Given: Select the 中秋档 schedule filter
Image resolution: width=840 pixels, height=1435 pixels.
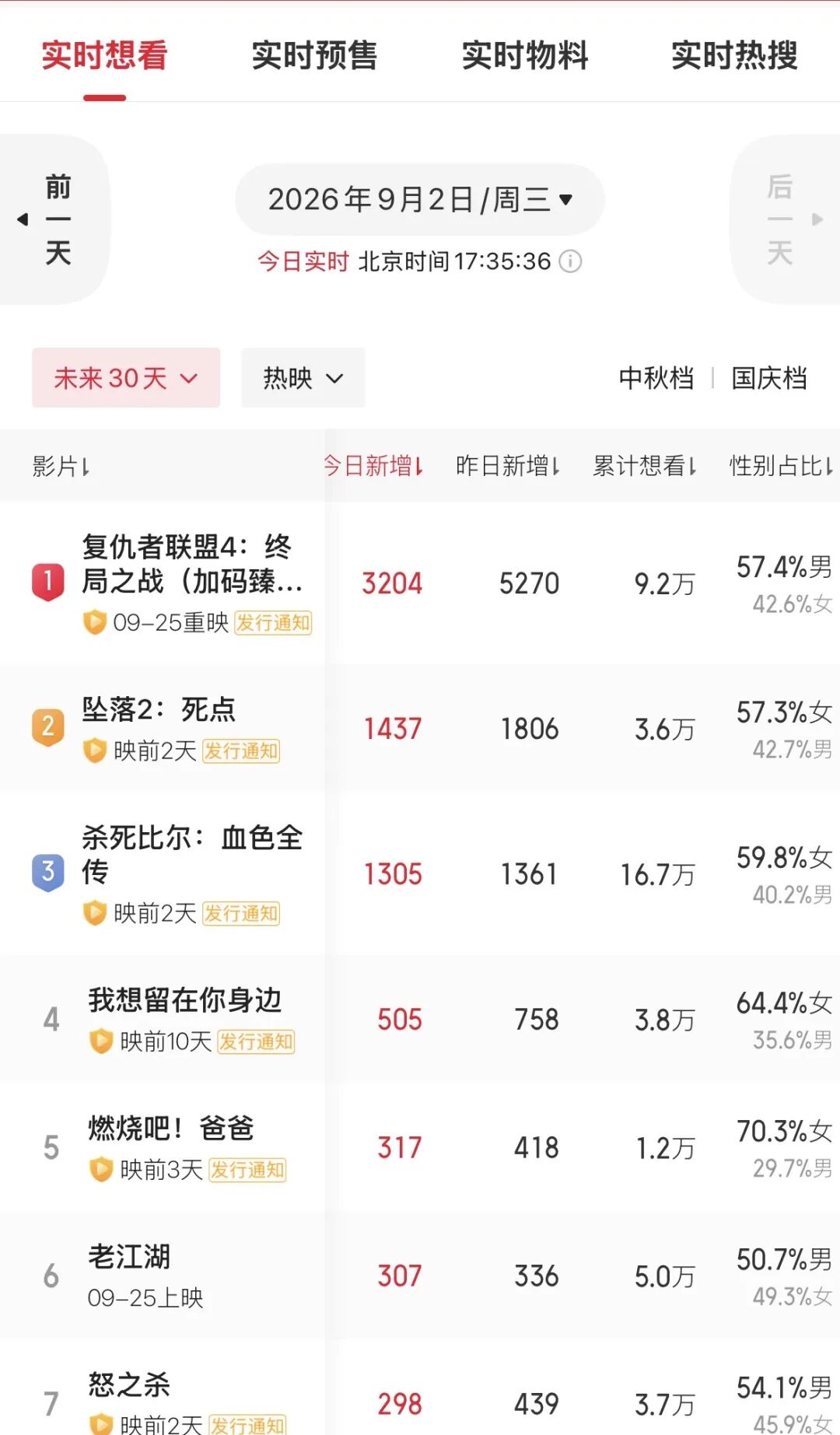Looking at the screenshot, I should point(656,378).
